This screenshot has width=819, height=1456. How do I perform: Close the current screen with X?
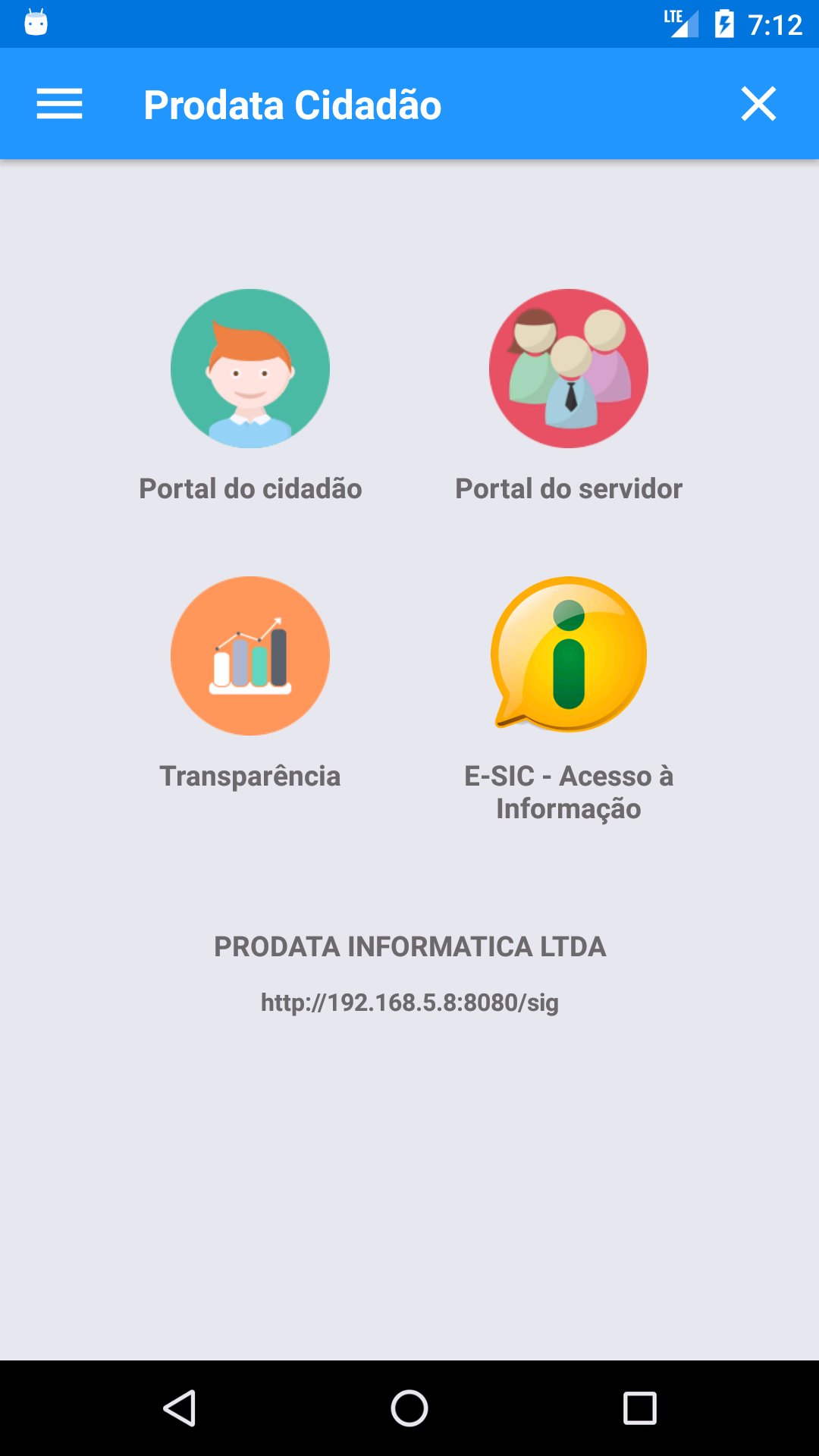758,105
